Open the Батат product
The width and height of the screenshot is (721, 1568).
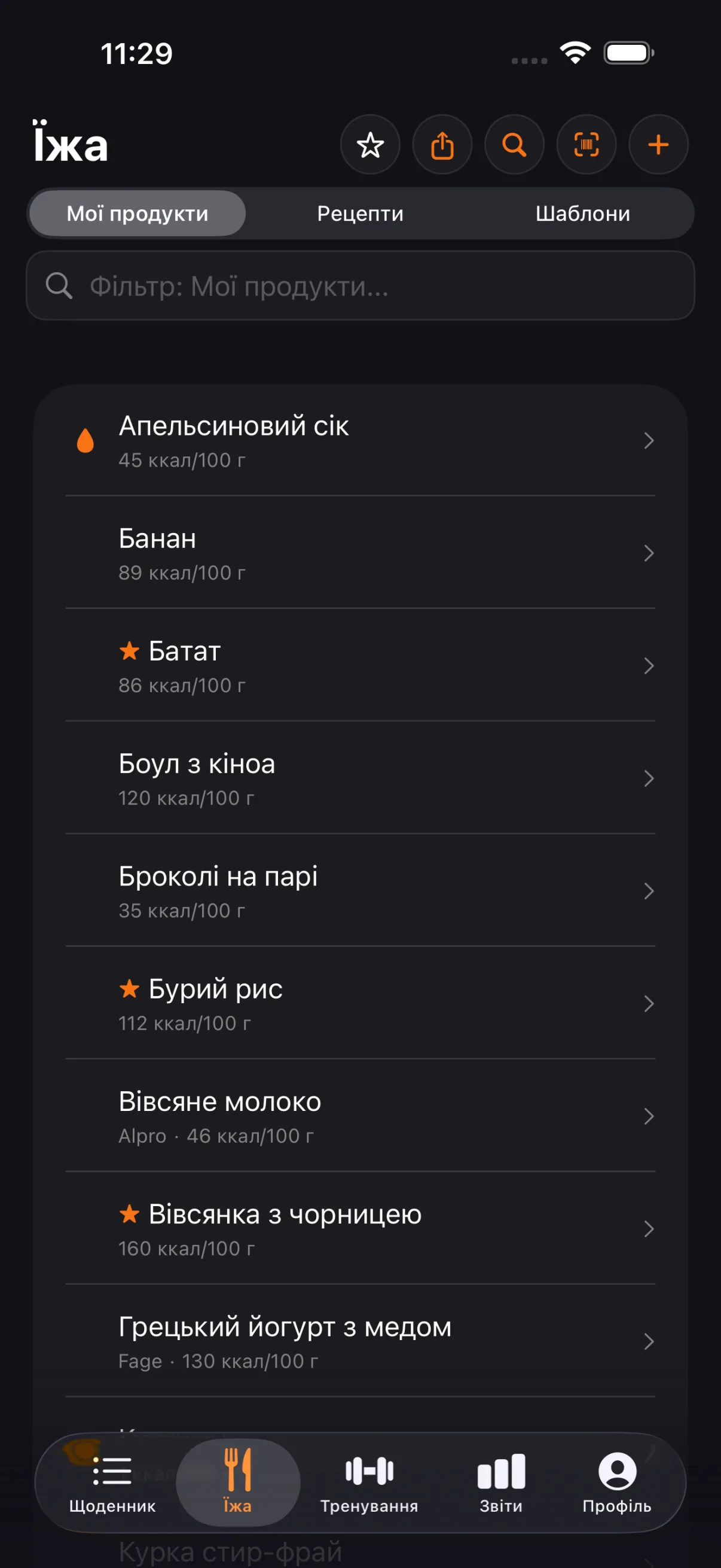coord(360,666)
